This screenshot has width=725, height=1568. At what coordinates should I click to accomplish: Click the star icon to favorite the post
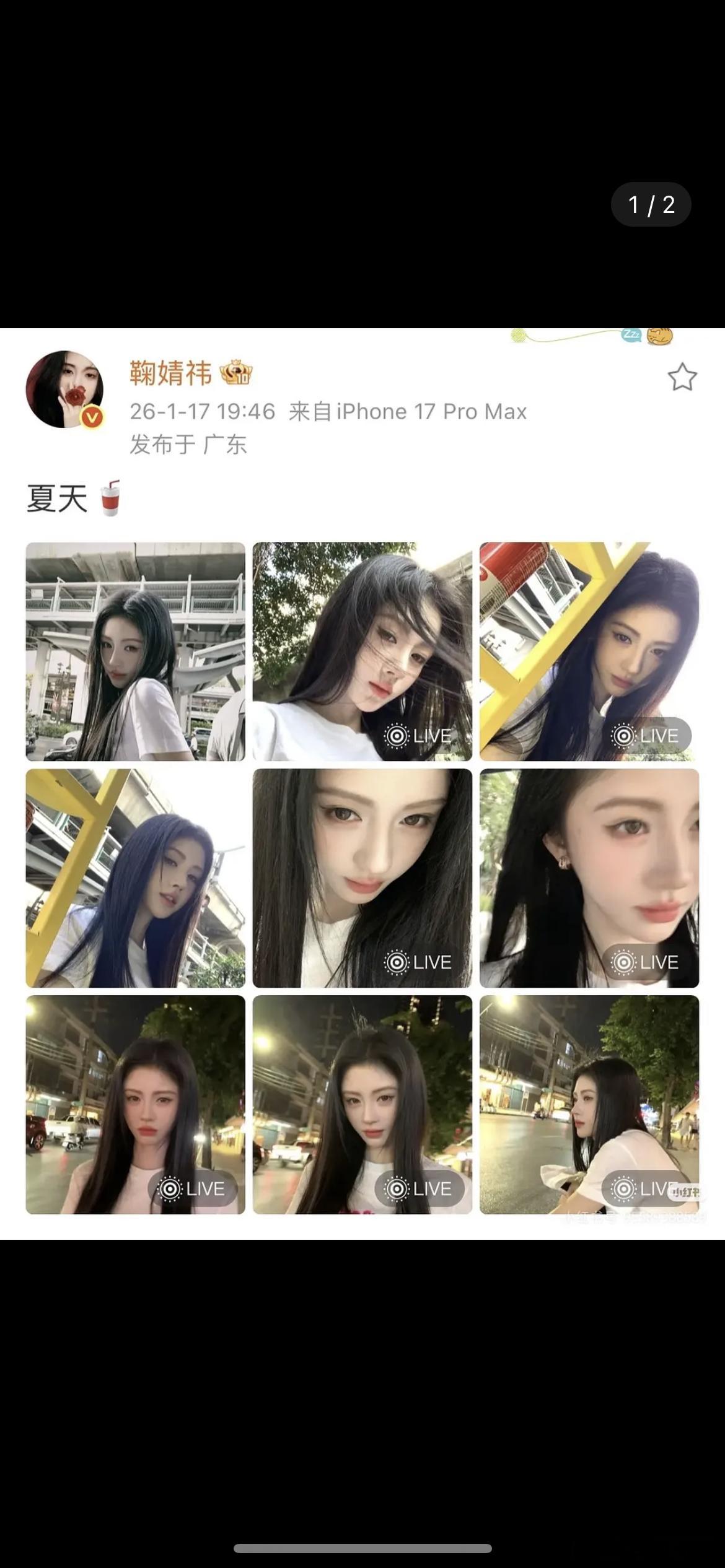tap(683, 377)
